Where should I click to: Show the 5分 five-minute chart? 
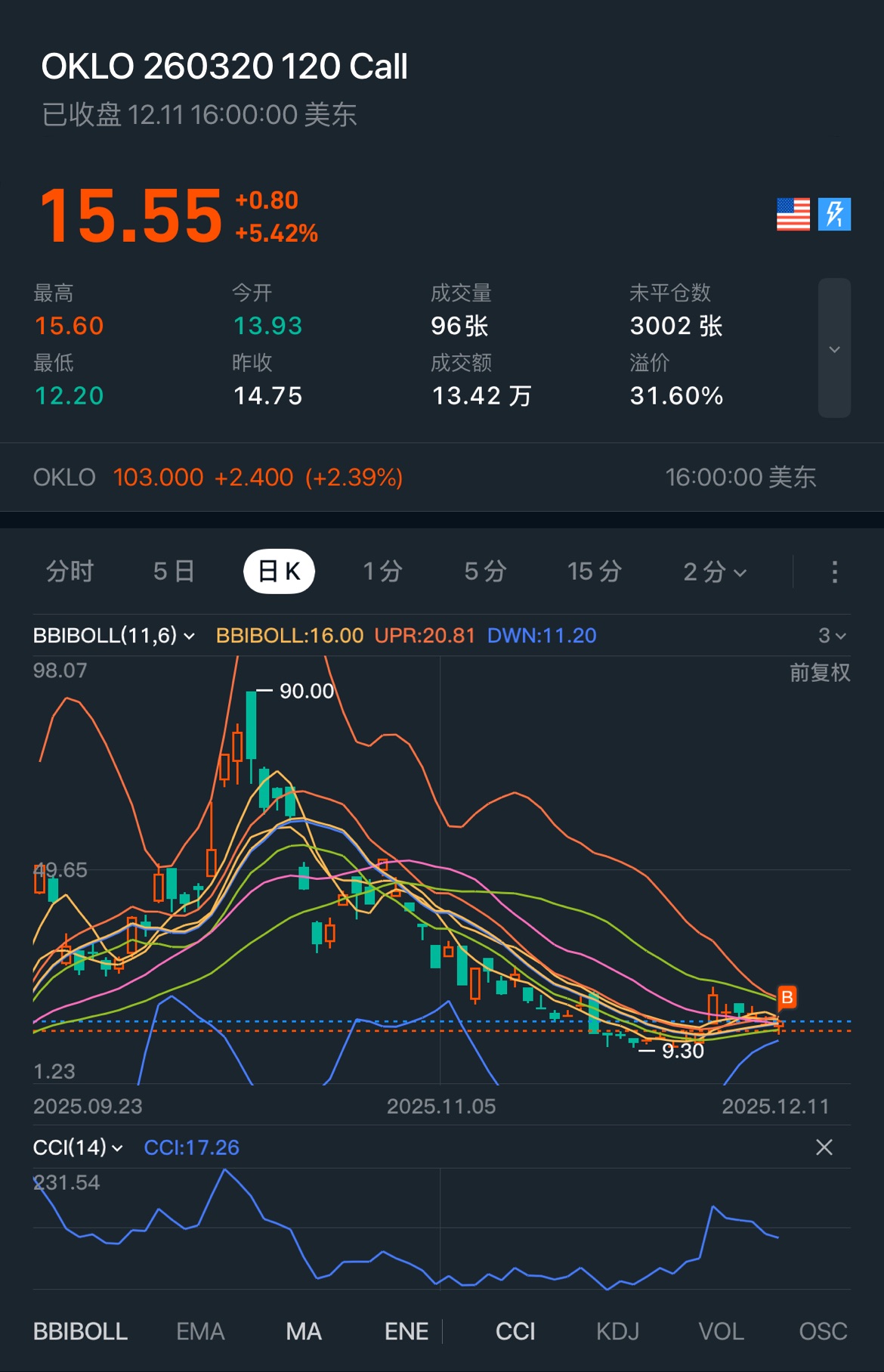tap(485, 571)
